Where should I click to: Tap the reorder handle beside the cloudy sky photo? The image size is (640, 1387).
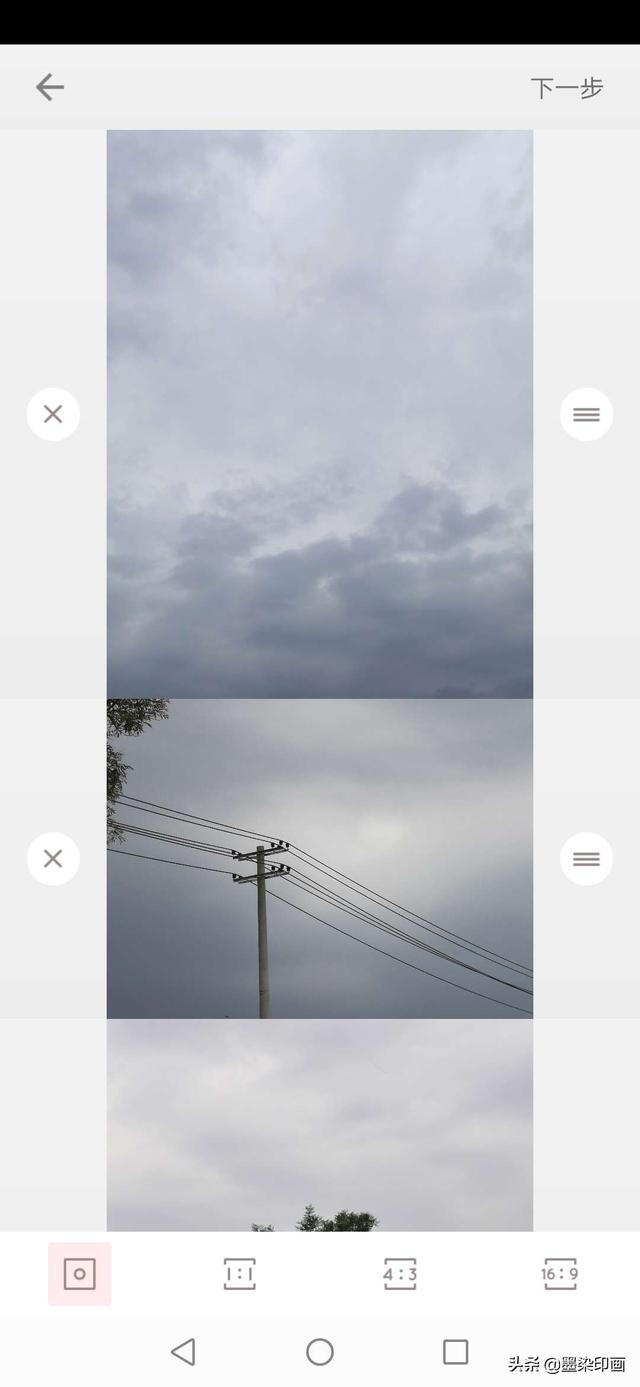(x=586, y=414)
